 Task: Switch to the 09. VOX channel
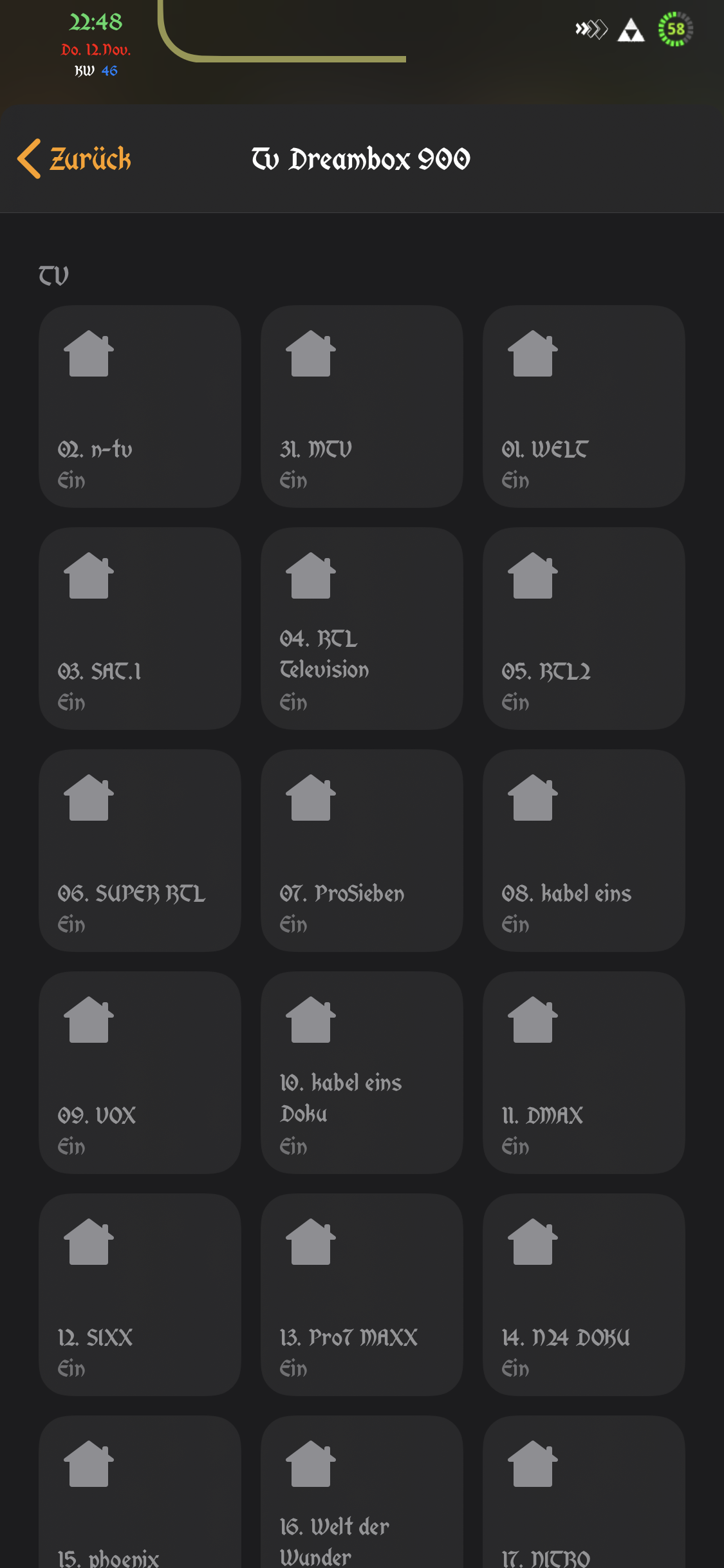(x=140, y=1072)
